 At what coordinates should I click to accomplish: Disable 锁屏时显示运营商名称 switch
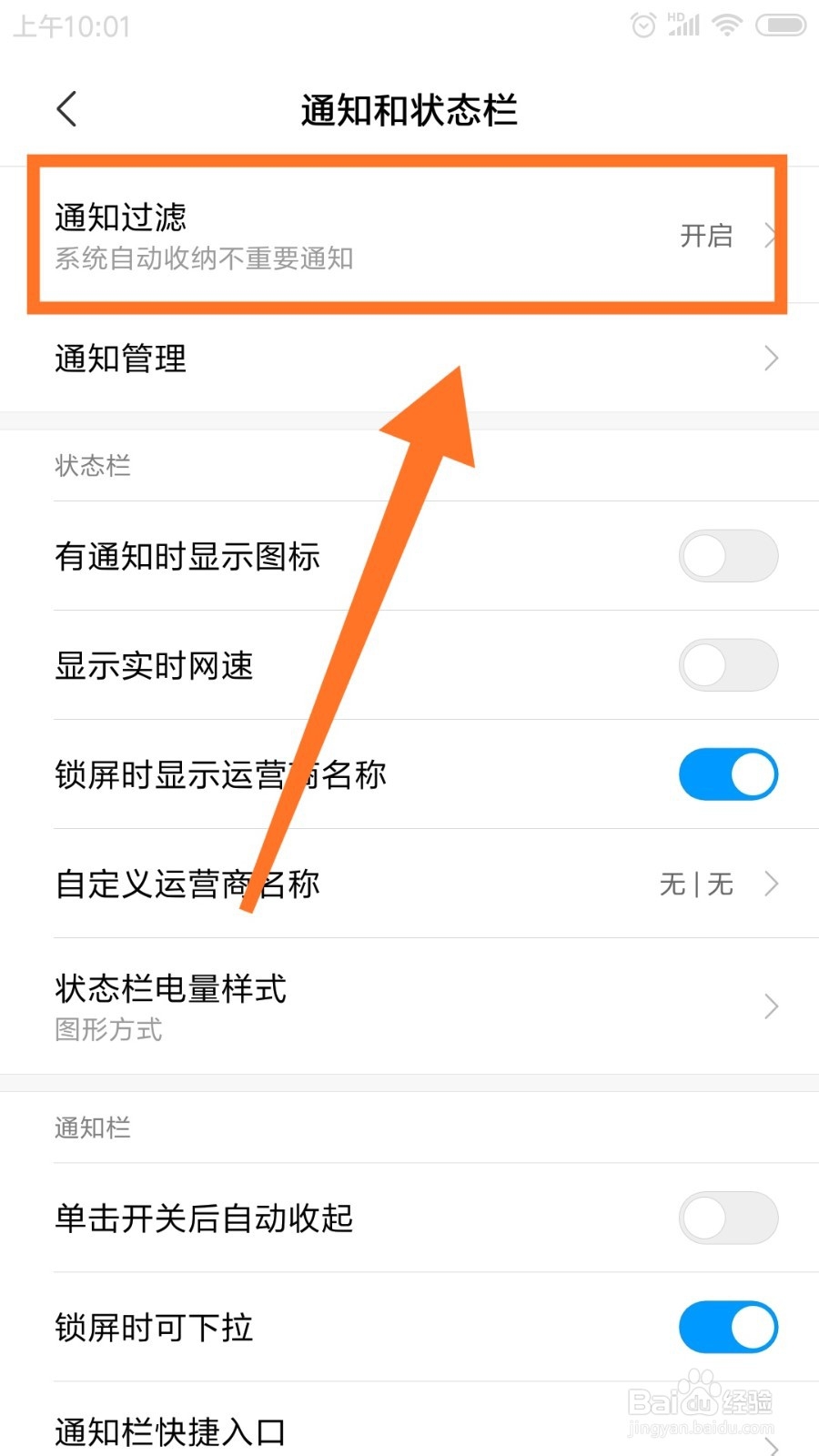coord(727,773)
